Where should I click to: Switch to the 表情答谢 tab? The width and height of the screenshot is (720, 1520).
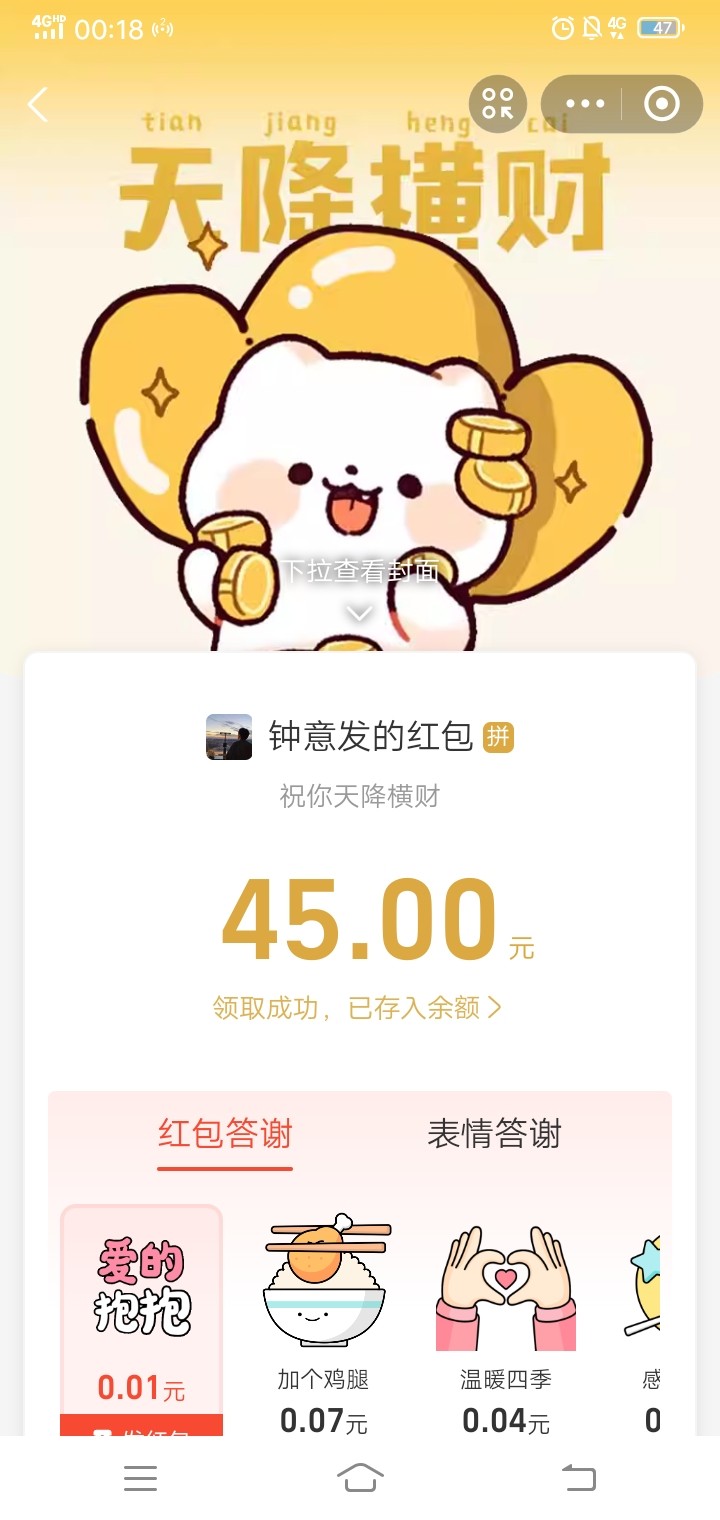[x=494, y=1135]
